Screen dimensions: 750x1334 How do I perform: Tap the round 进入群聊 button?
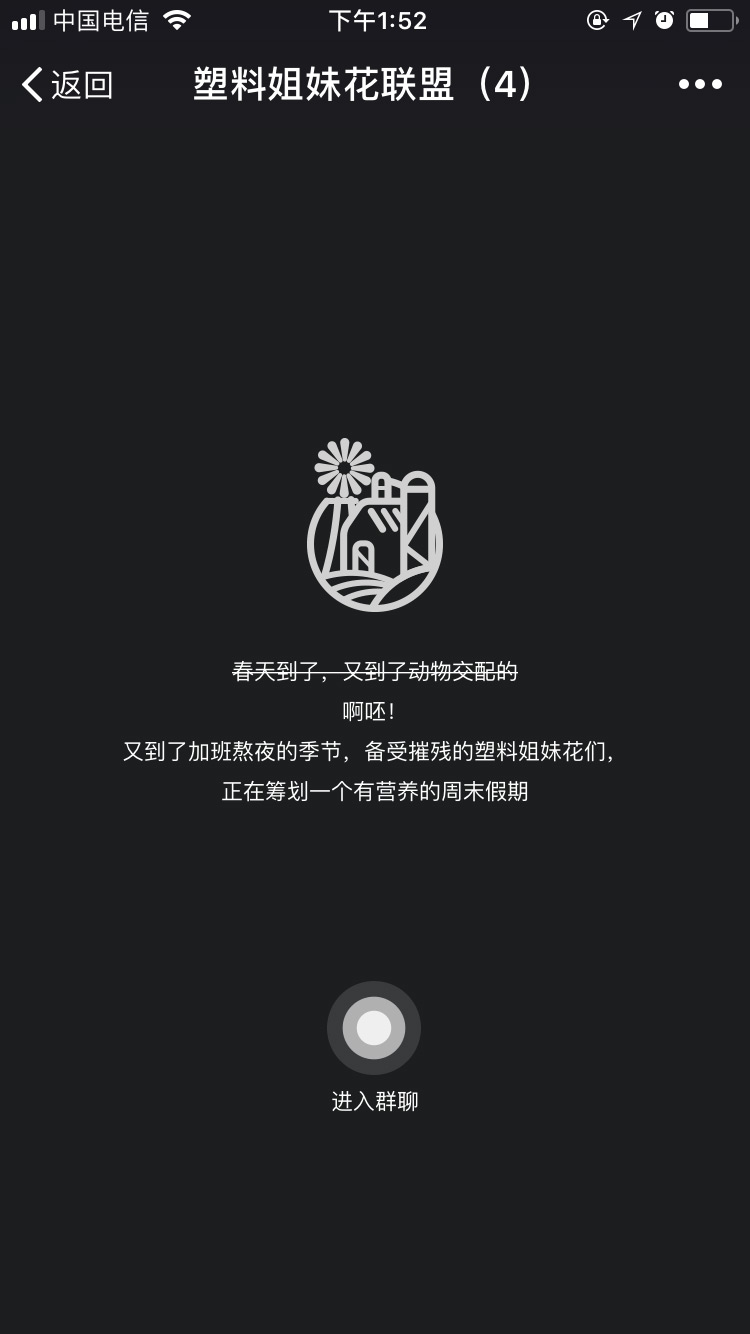[374, 1028]
